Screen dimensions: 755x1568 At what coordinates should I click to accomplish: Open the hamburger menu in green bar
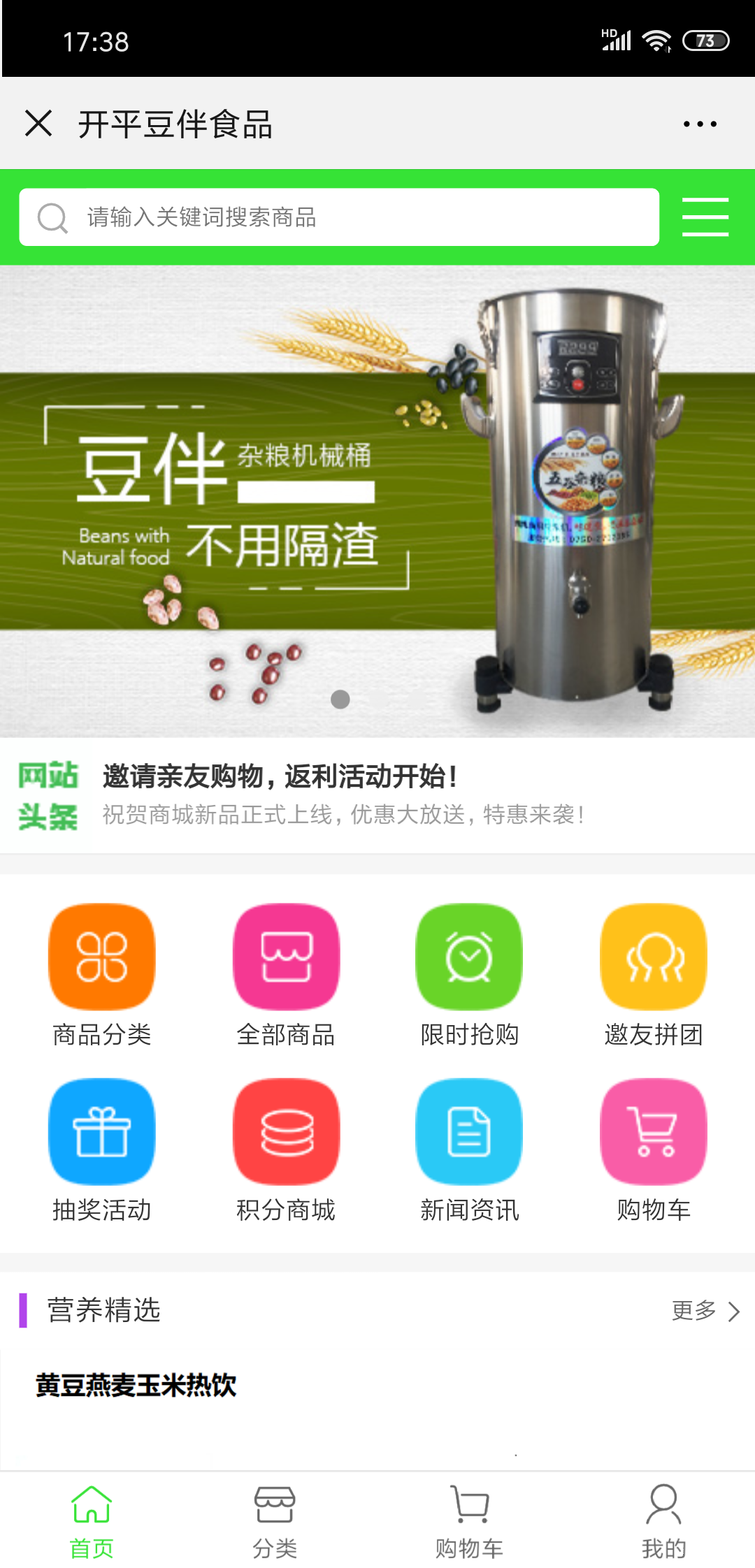click(705, 217)
